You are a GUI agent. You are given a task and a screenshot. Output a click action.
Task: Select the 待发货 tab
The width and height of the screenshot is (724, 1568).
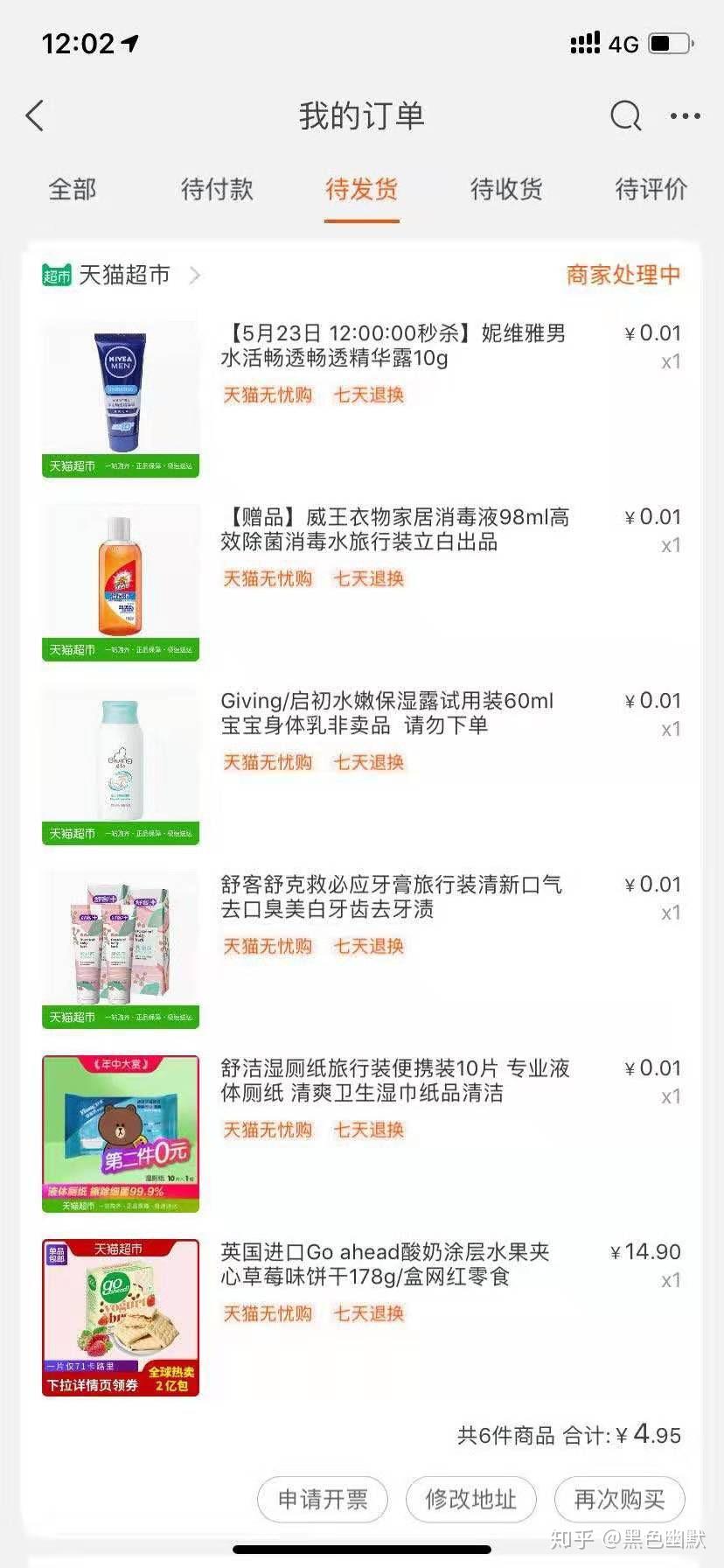coord(361,189)
